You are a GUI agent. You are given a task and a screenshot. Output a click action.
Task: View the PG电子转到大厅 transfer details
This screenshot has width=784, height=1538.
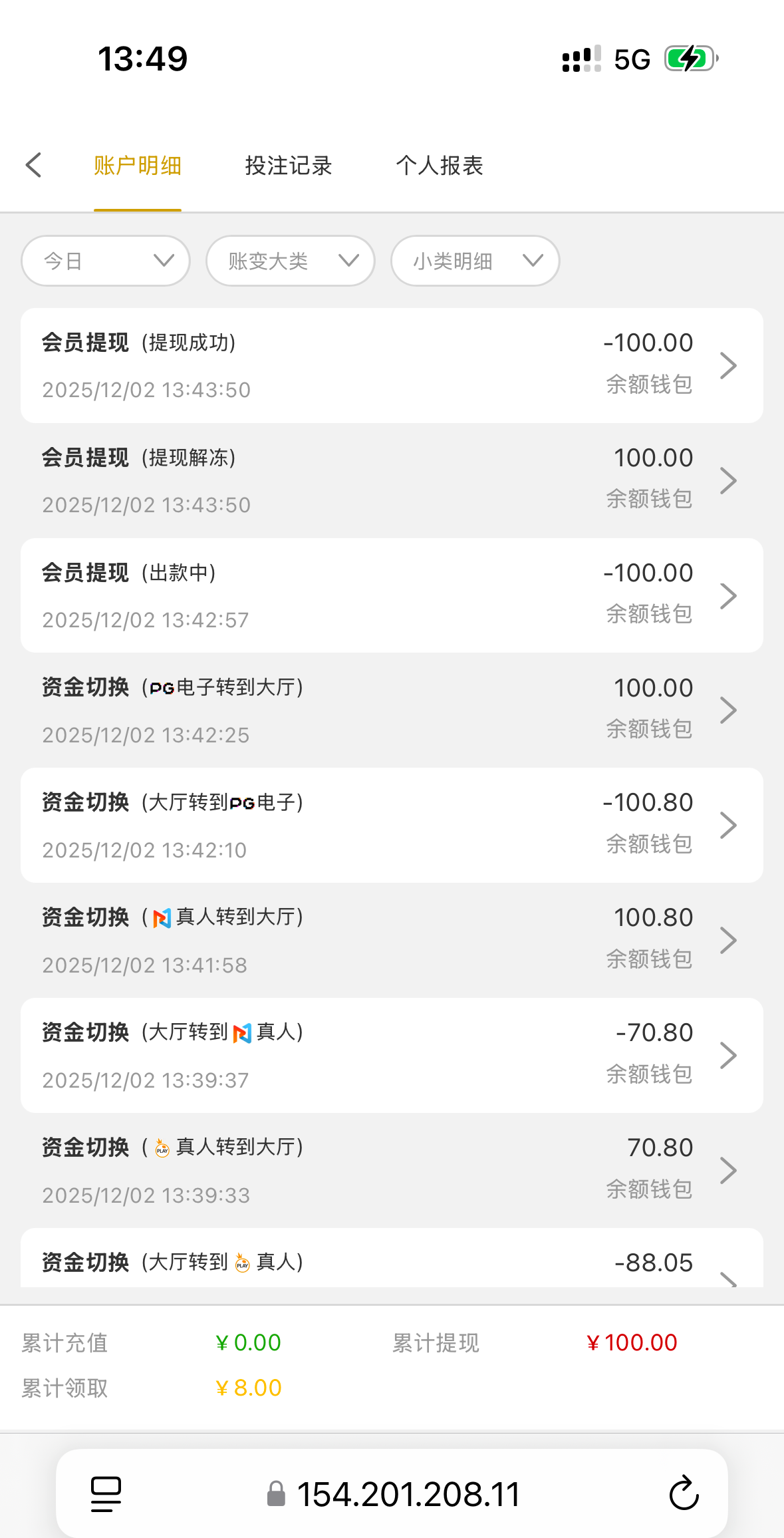(392, 710)
